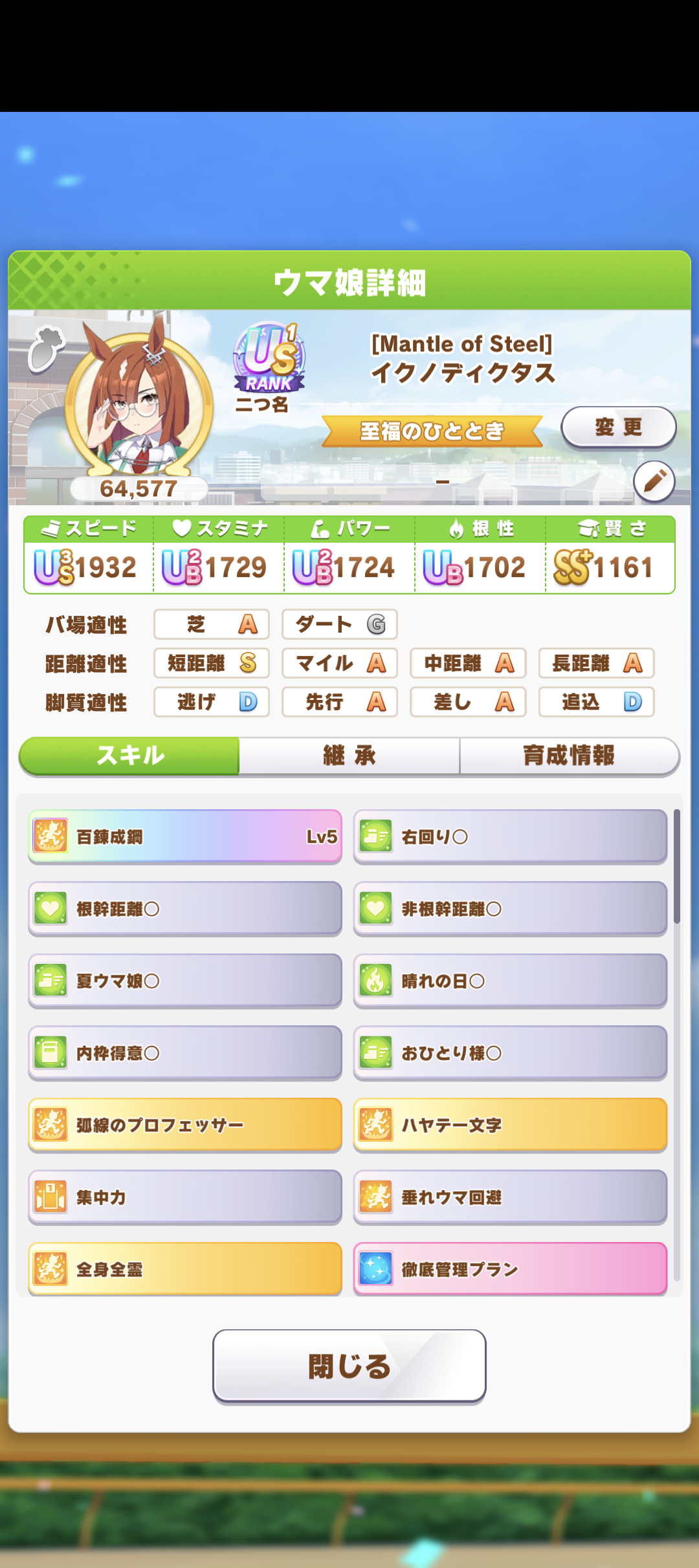The image size is (699, 1568).
Task: Close the dialog with 閉じる
Action: tap(349, 1366)
